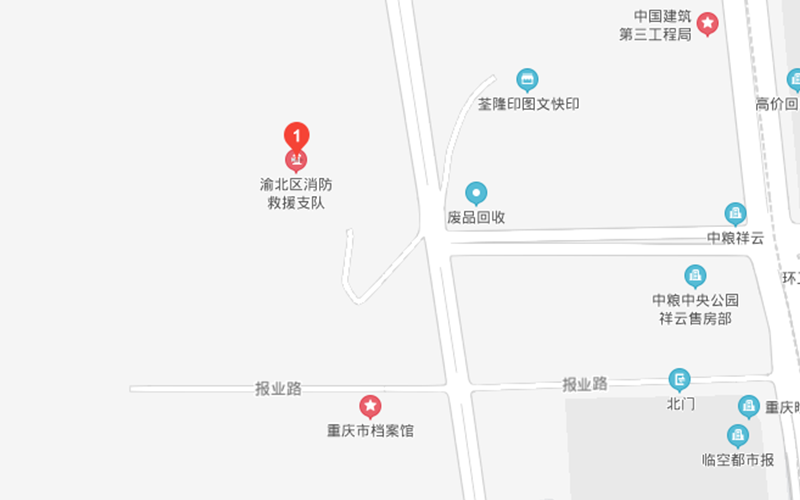Select the 中国建筑第三工程局 star marker

[x=707, y=22]
